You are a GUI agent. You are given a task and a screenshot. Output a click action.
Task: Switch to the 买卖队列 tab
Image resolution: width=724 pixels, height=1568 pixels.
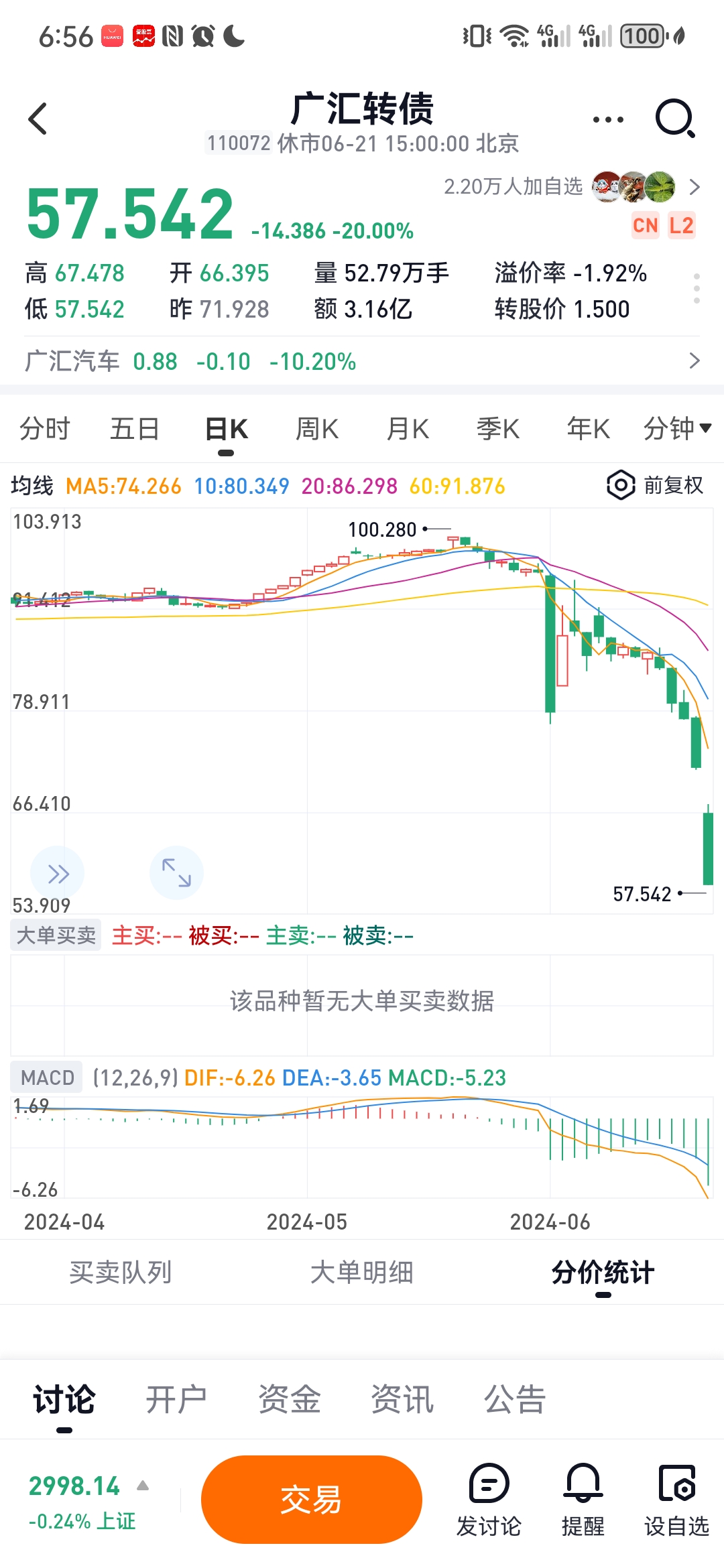pos(121,1272)
